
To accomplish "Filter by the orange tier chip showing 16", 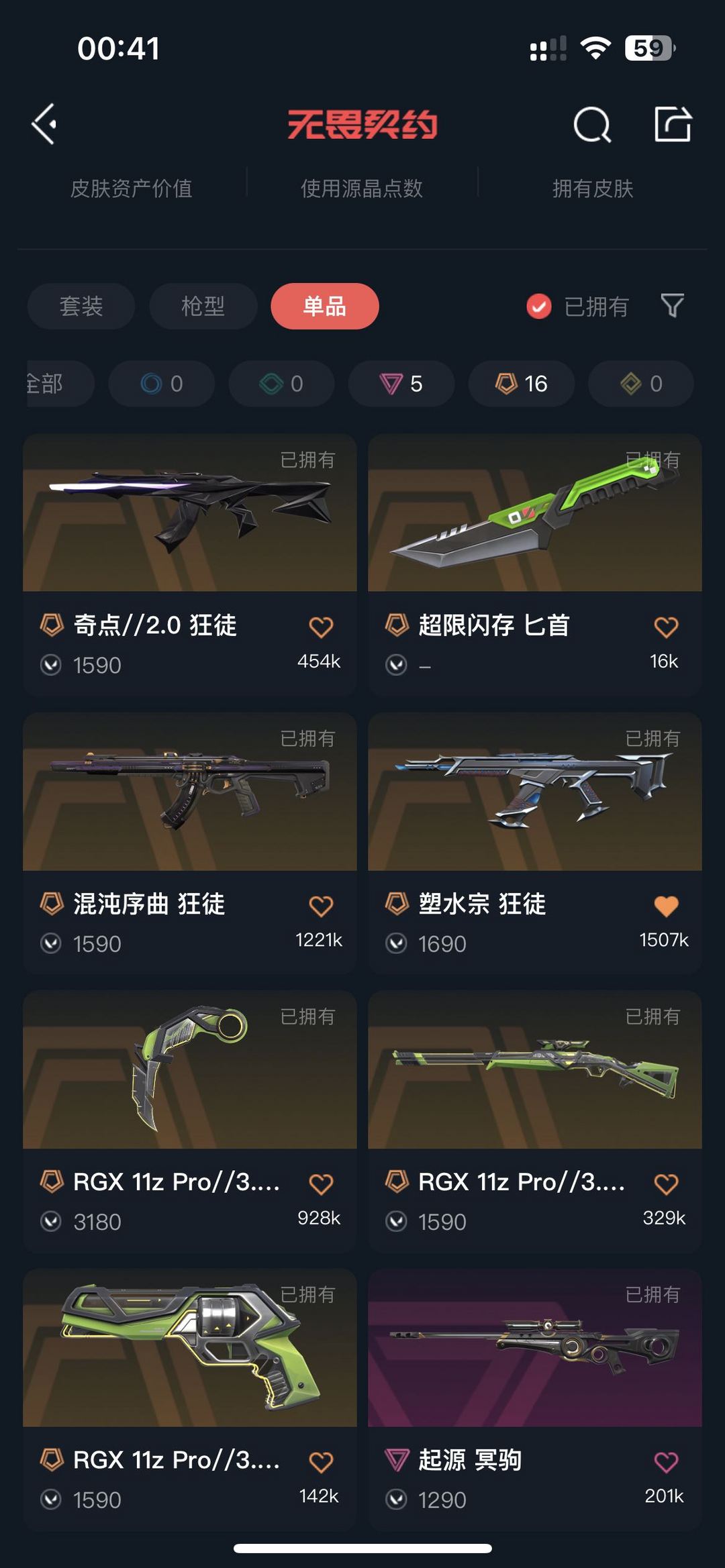I will coord(522,384).
